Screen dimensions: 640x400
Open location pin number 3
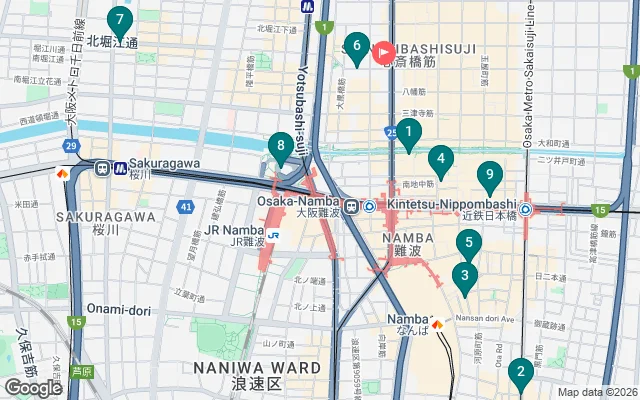tap(464, 276)
